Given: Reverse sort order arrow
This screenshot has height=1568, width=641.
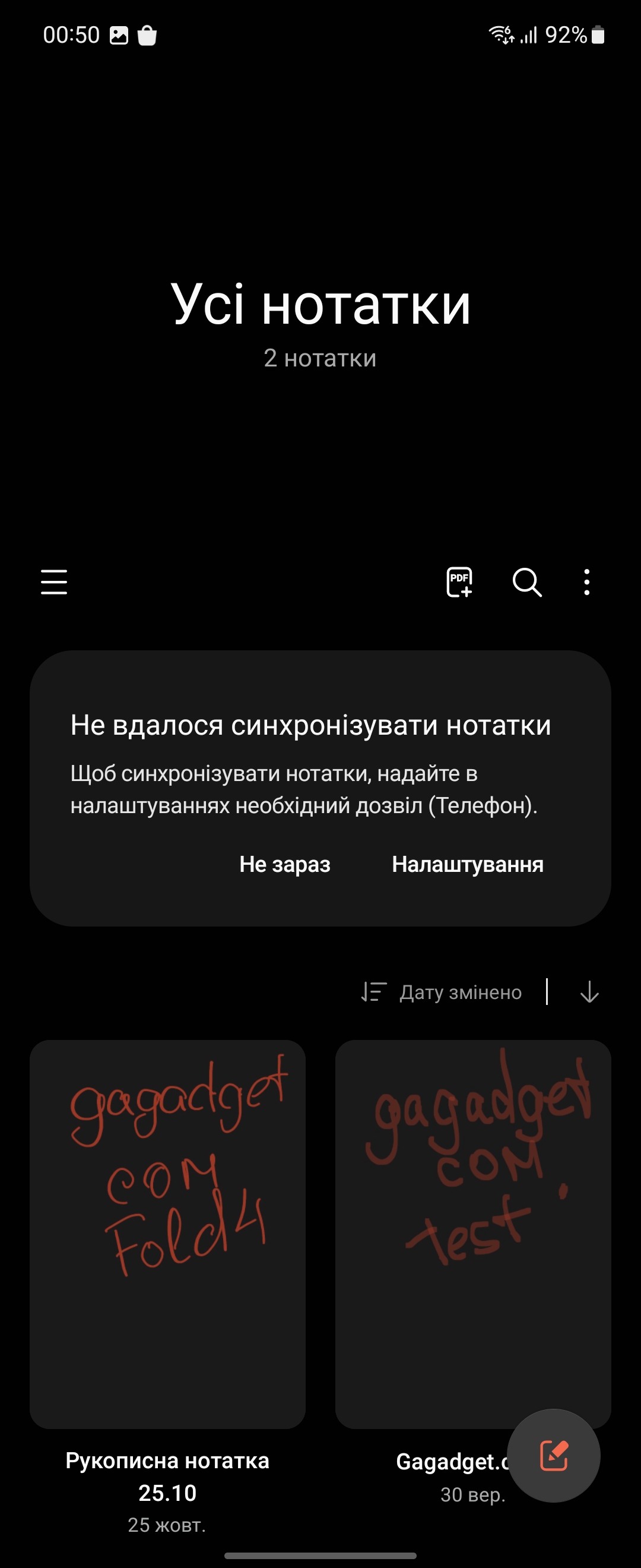Looking at the screenshot, I should pos(589,992).
